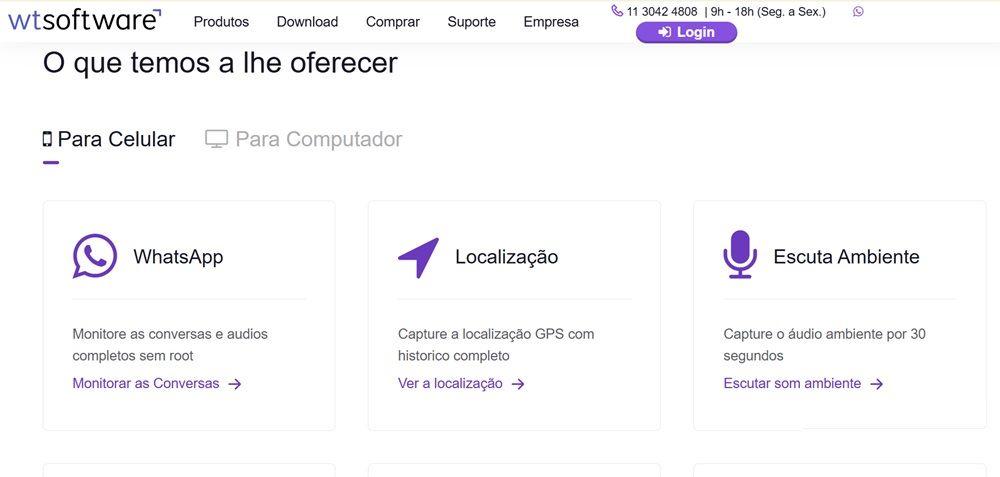Image resolution: width=1000 pixels, height=477 pixels.
Task: Switch to the Para Computador tab
Action: (x=304, y=139)
